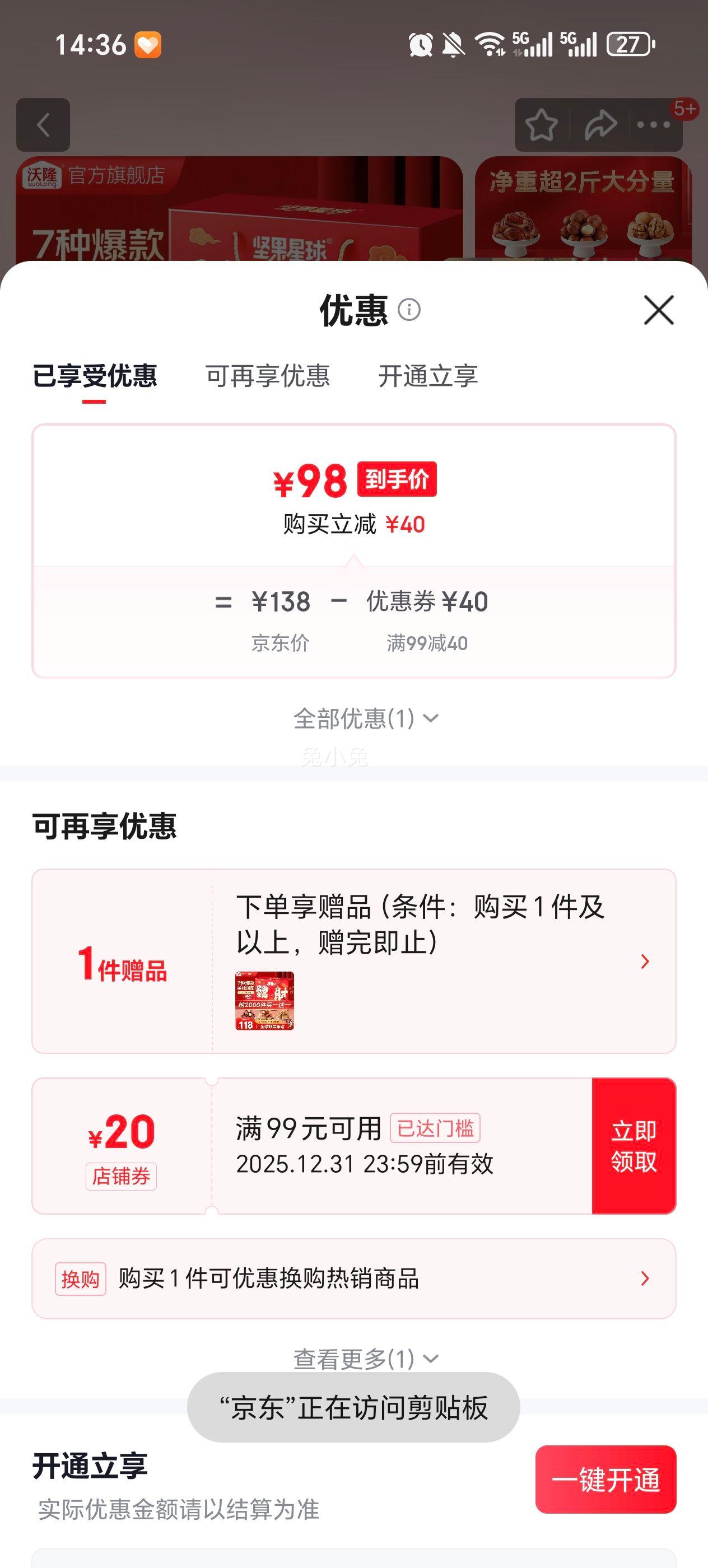
Task: Tap the more options ellipsis icon
Action: click(652, 125)
